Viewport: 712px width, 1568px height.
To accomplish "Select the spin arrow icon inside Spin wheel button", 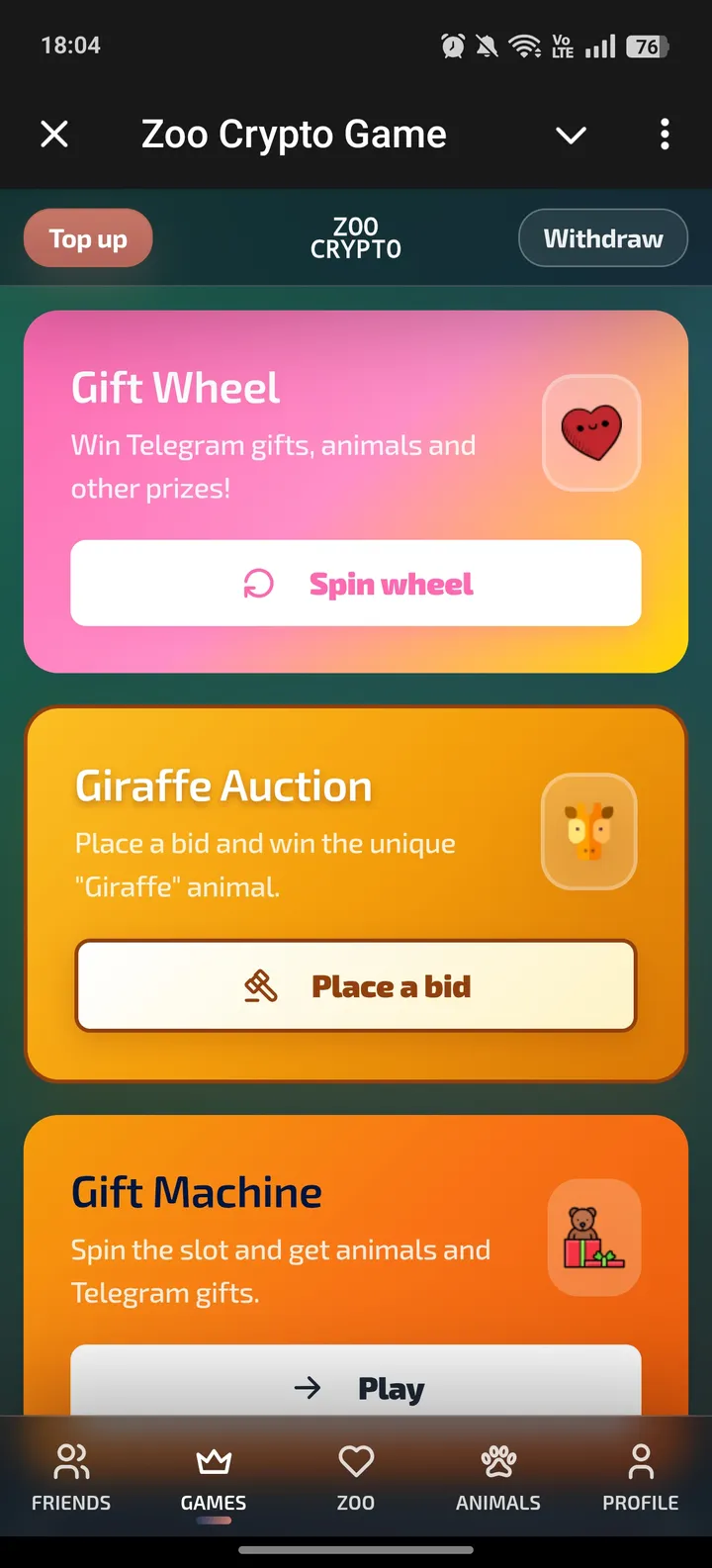I will point(258,584).
